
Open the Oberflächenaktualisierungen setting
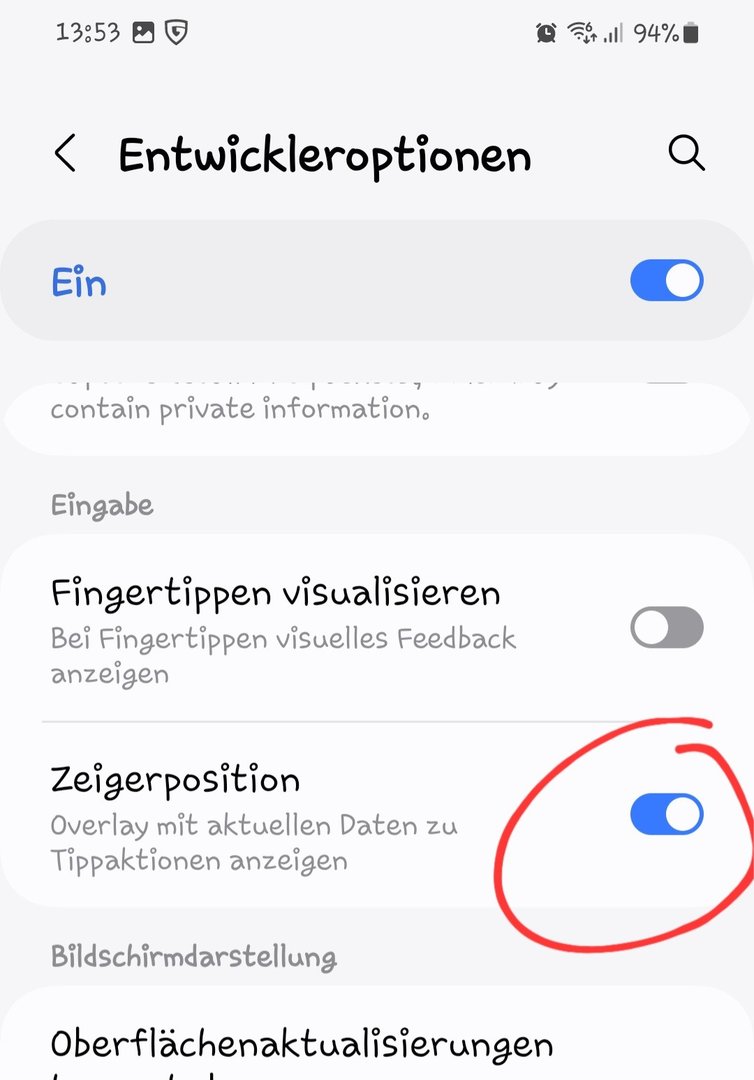click(x=302, y=1045)
